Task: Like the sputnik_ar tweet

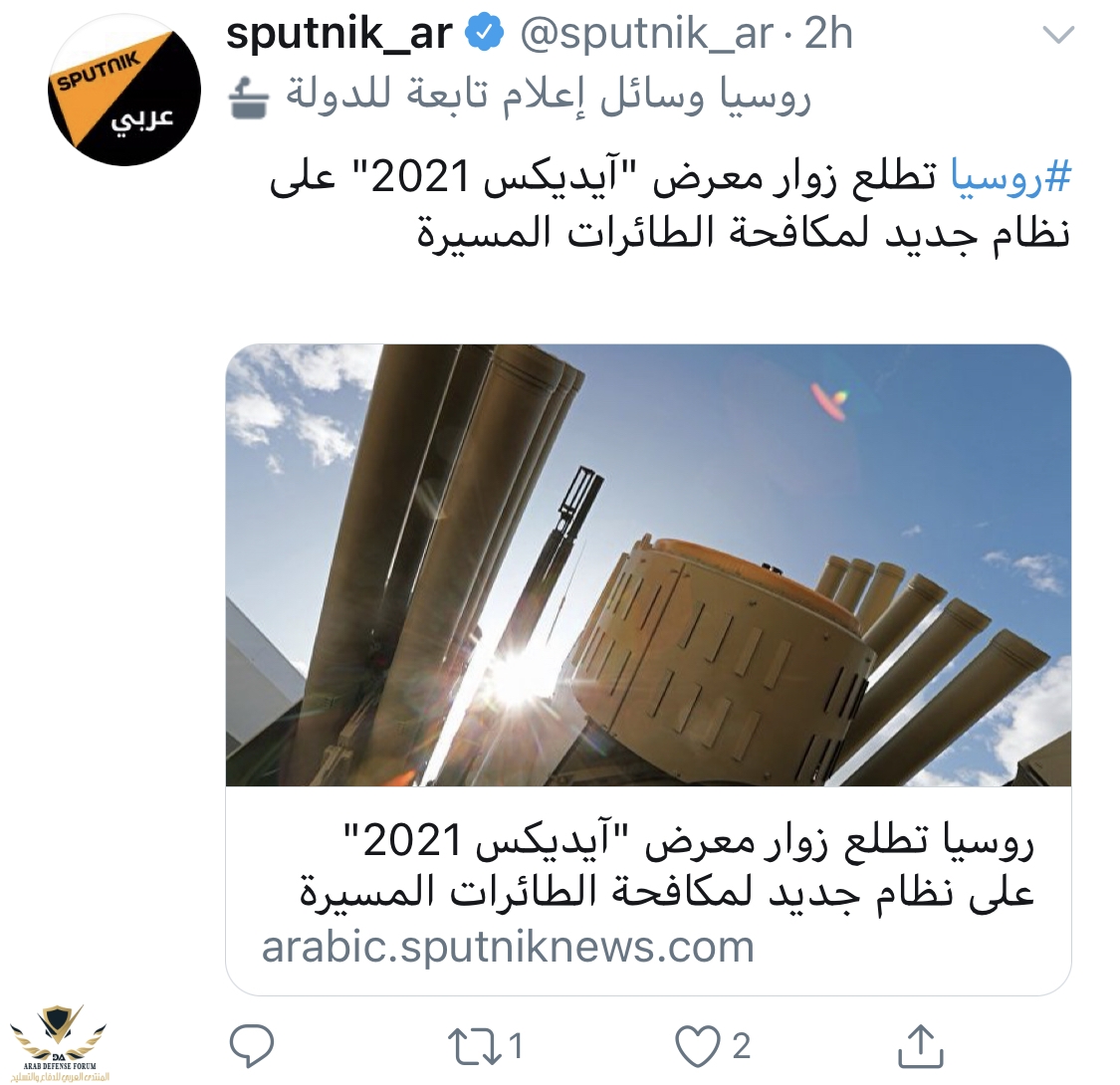Action: click(697, 1046)
